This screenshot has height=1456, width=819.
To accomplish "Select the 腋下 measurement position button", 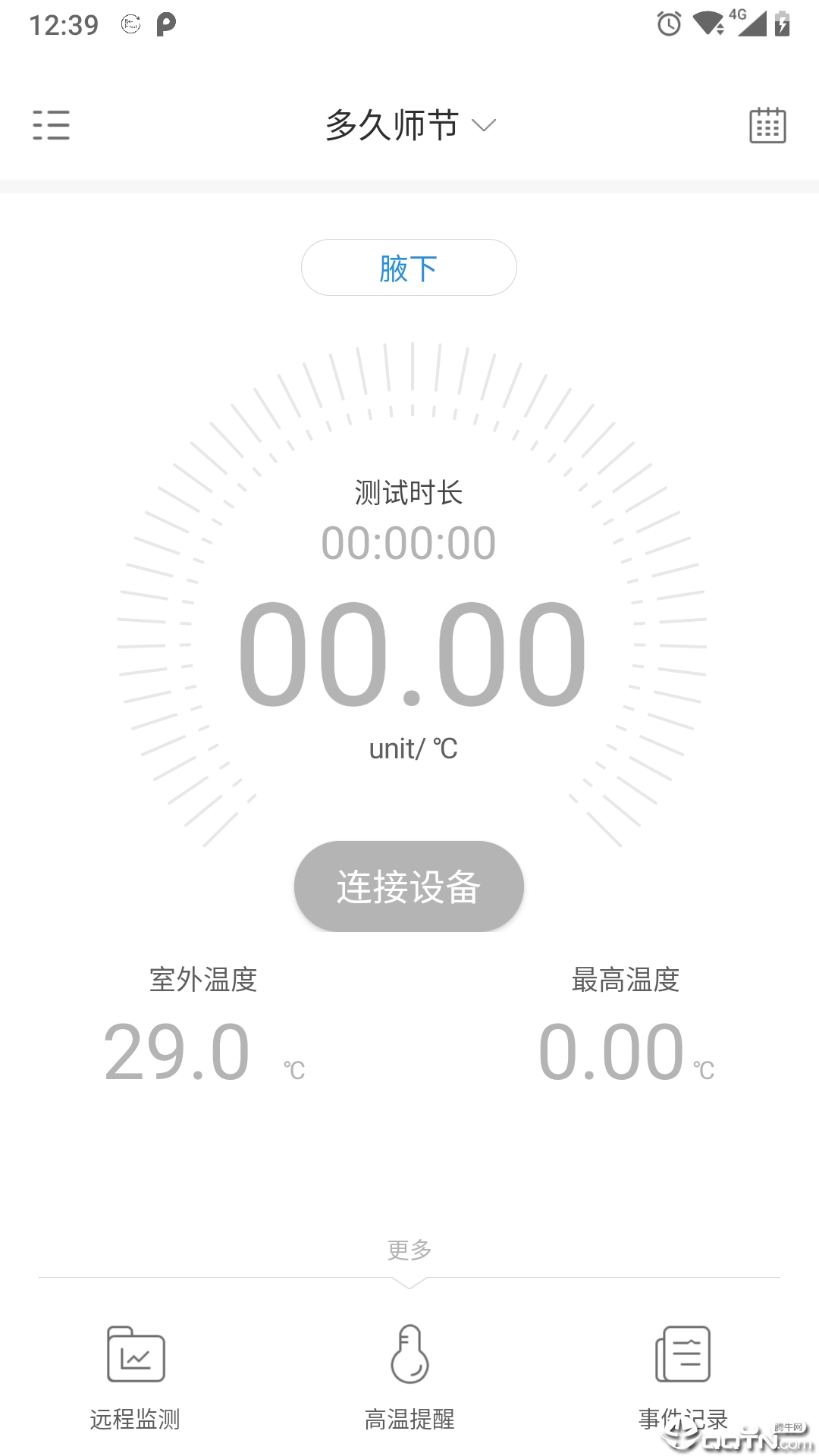I will [x=409, y=268].
